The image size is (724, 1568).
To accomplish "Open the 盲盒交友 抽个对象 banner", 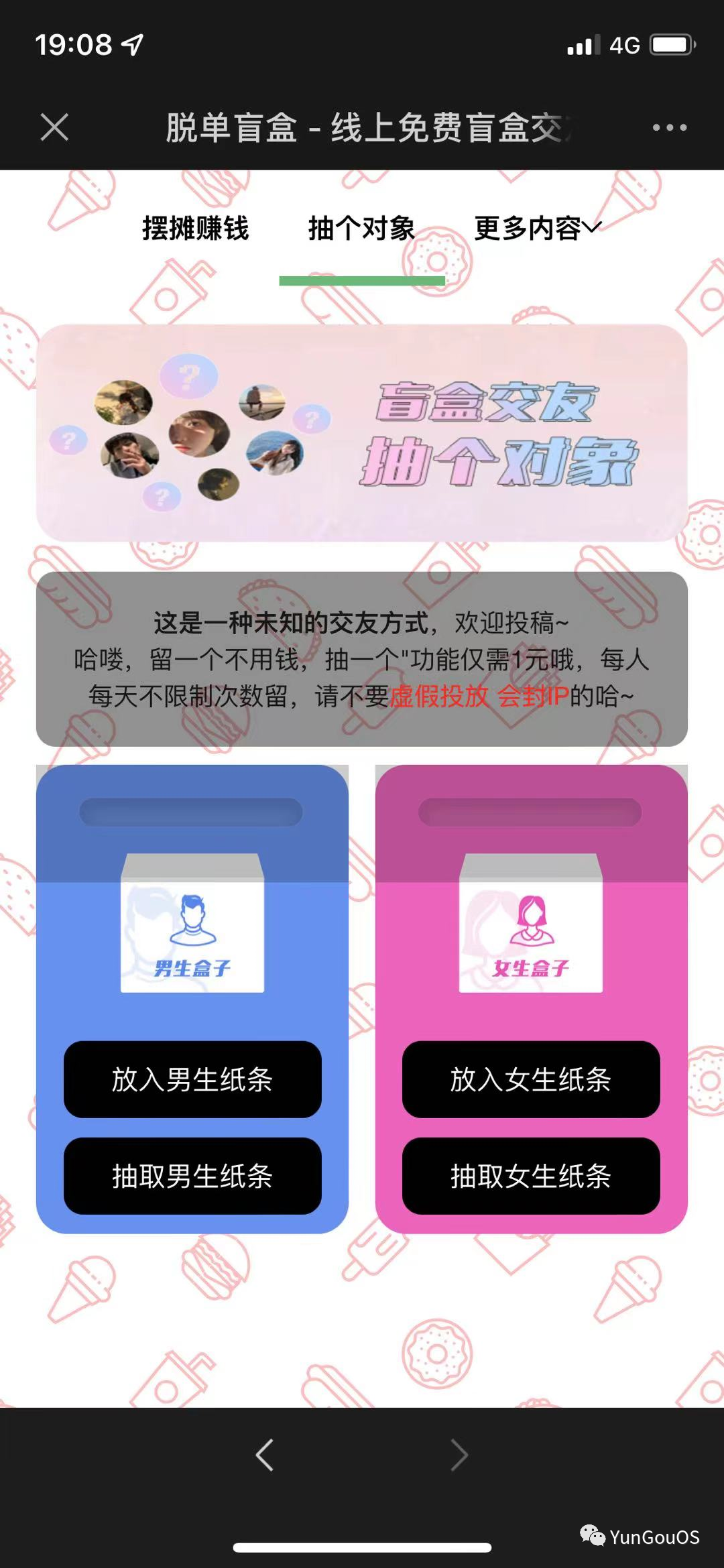I will click(x=362, y=432).
